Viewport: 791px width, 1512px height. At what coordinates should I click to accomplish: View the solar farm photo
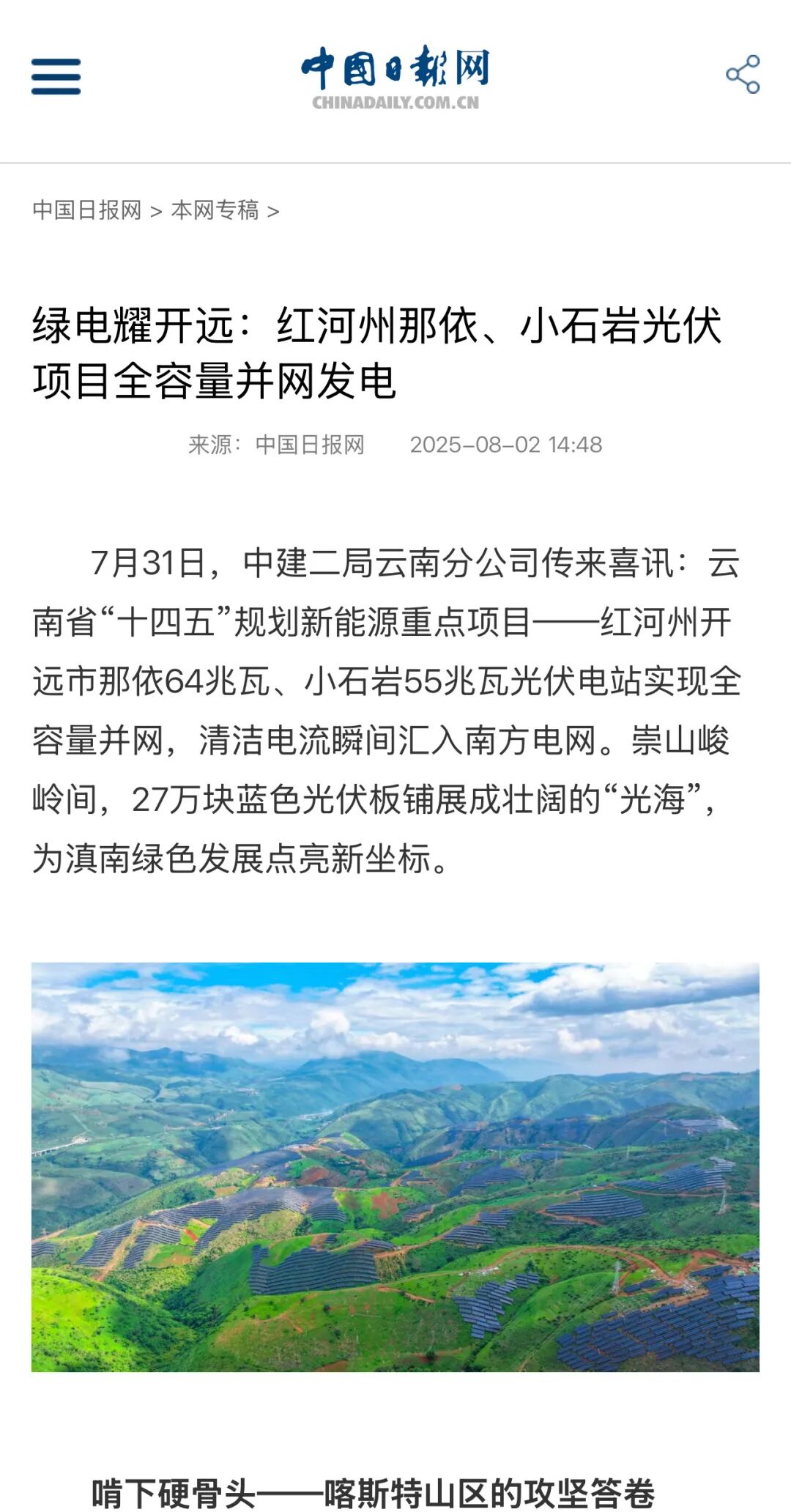395,1166
